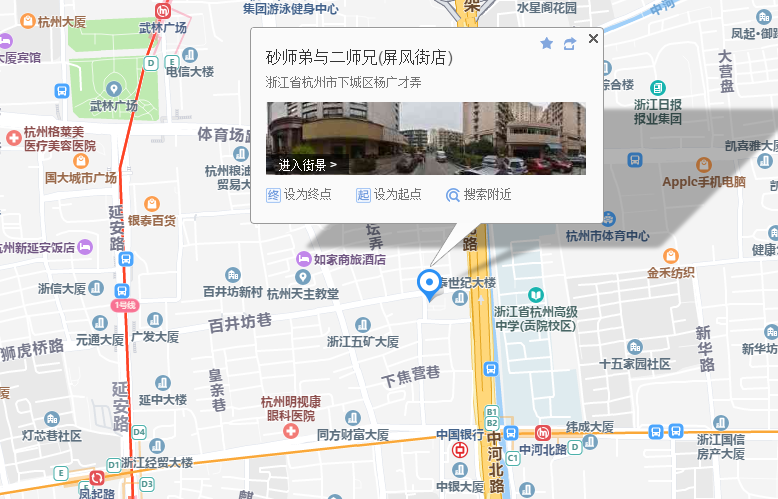Search nearby with 搜索附近

(x=479, y=195)
